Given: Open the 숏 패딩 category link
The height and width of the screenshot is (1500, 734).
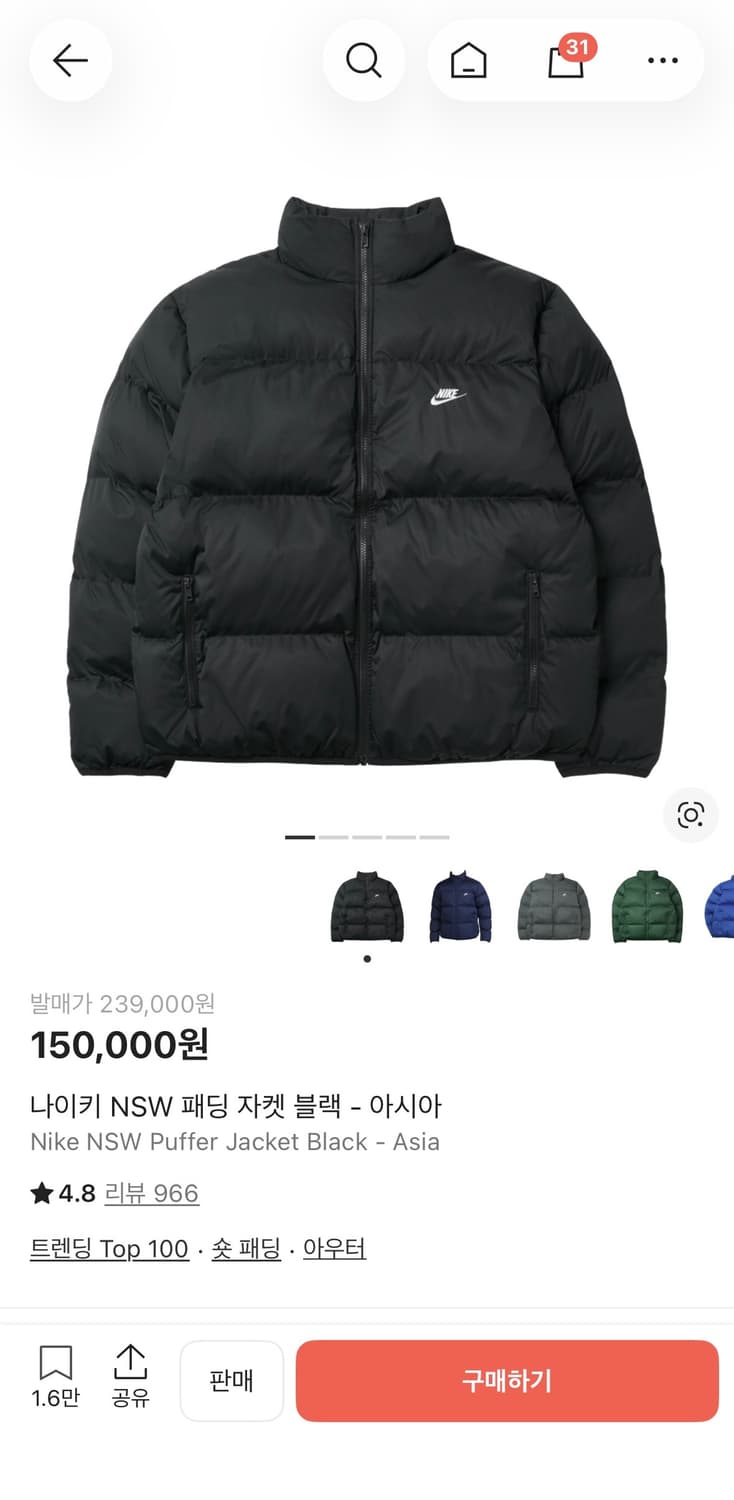Looking at the screenshot, I should pyautogui.click(x=247, y=1249).
